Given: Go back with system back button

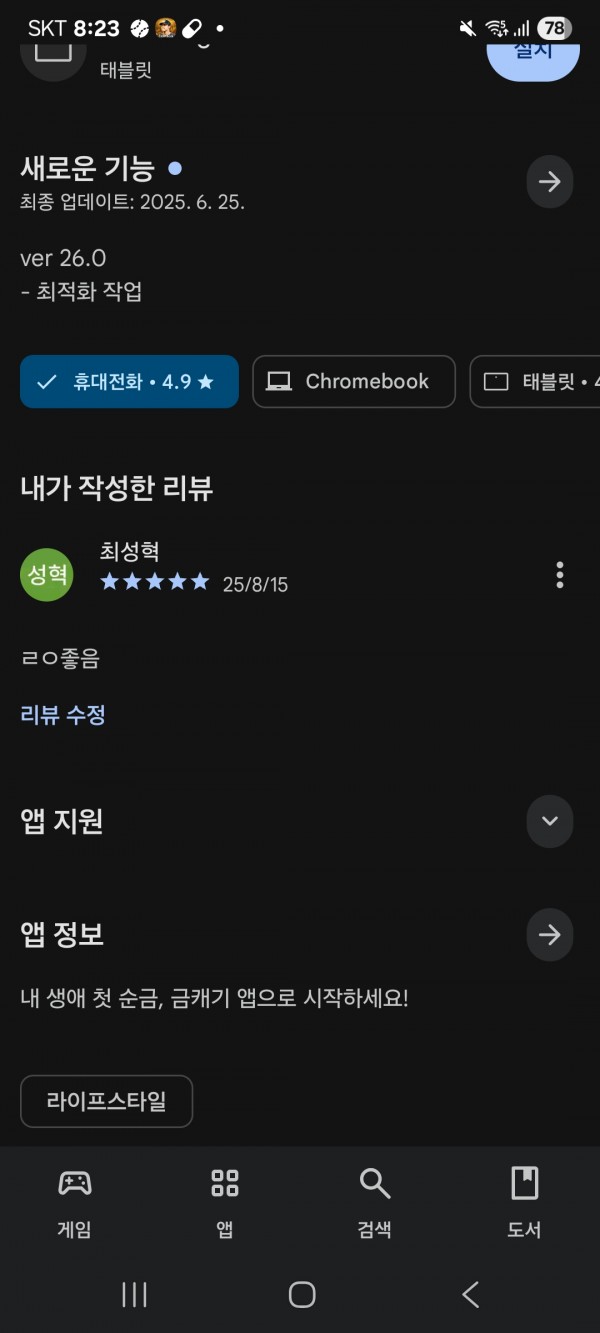Looking at the screenshot, I should tap(470, 1295).
